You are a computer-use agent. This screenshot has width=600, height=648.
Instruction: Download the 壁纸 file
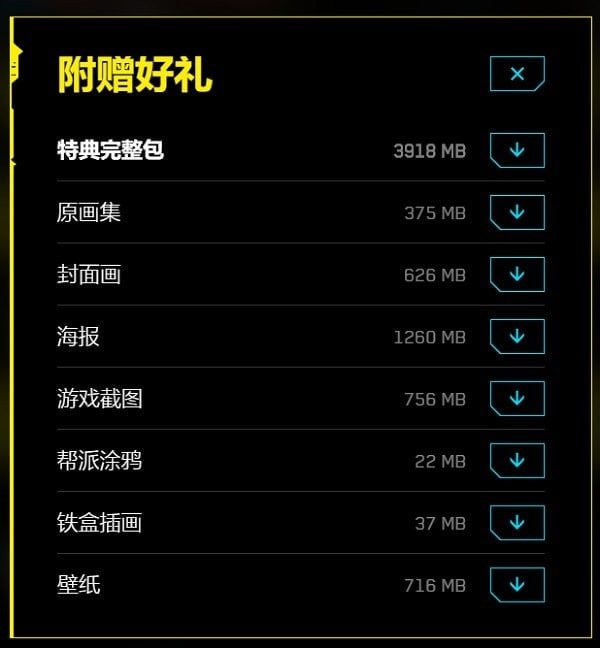(x=517, y=585)
